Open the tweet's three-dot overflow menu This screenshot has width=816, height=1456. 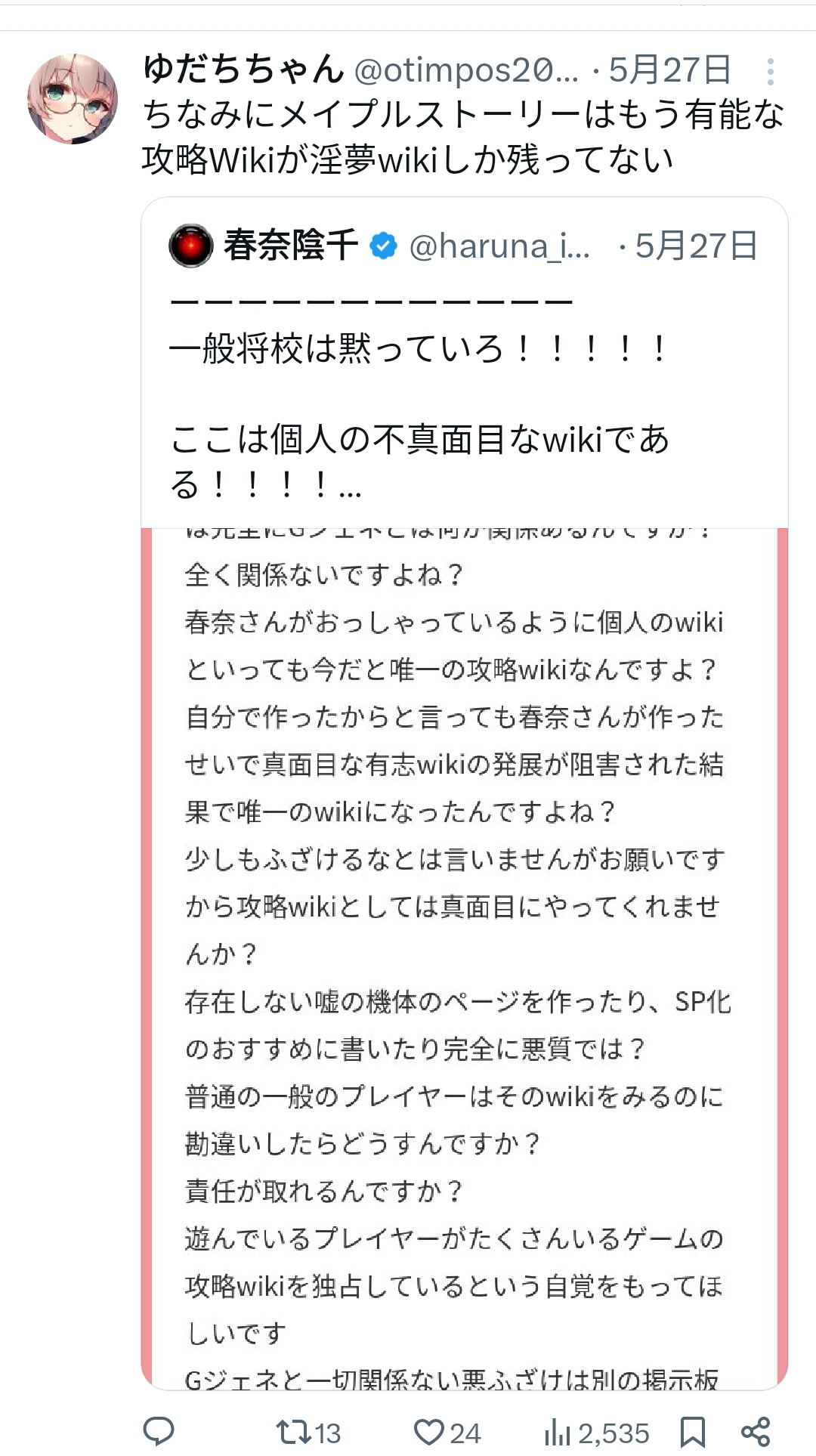pyautogui.click(x=770, y=72)
